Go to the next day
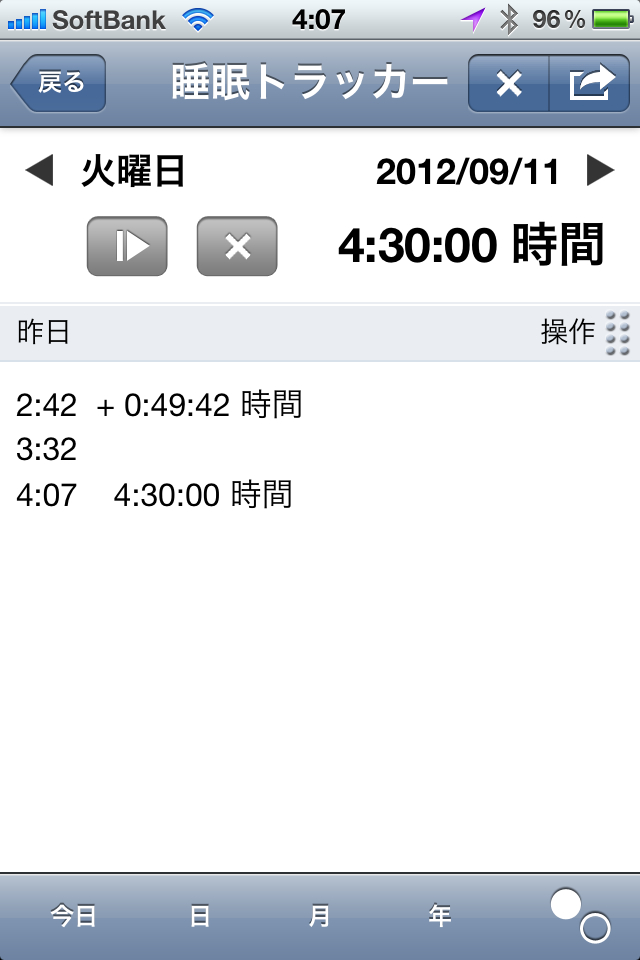This screenshot has height=960, width=640. click(x=600, y=172)
